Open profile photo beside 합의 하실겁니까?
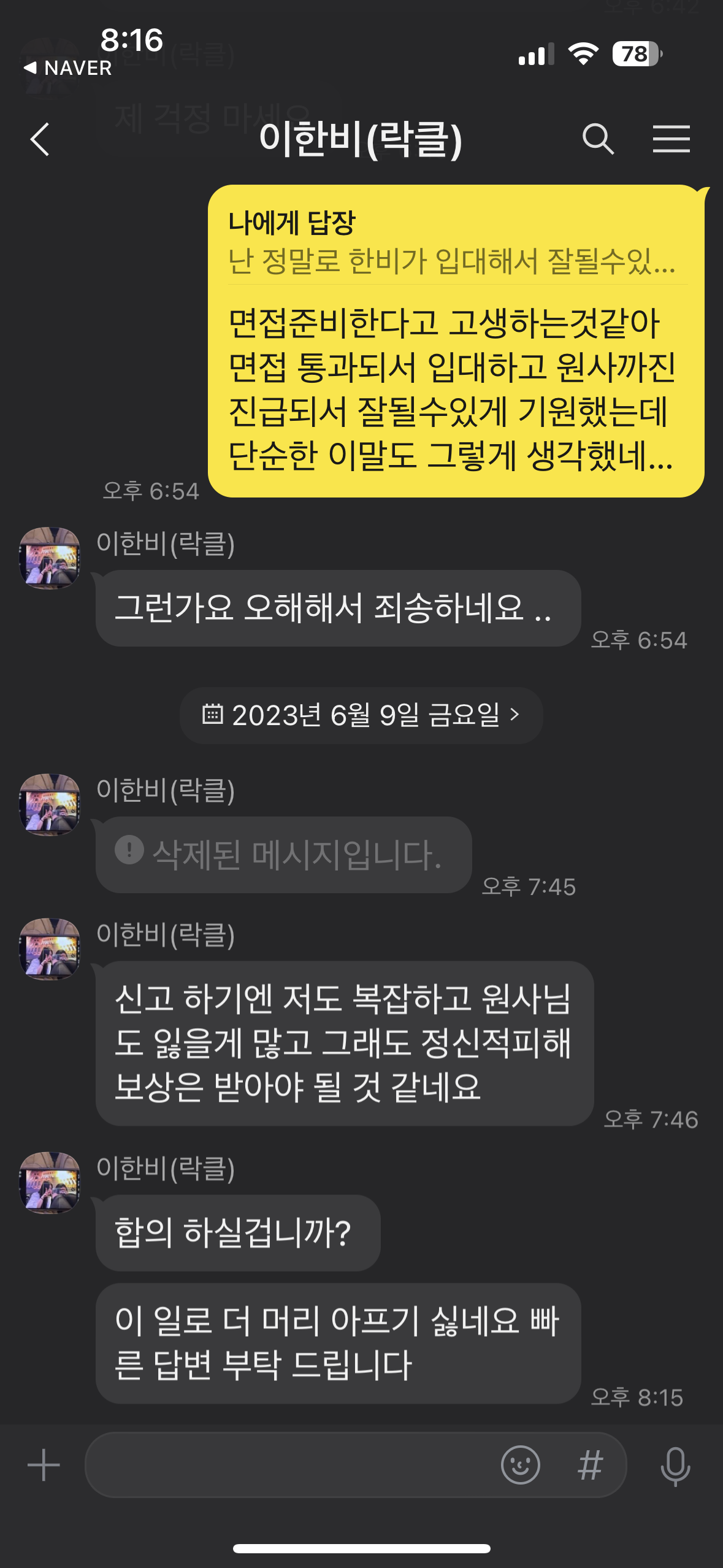 [x=50, y=1183]
